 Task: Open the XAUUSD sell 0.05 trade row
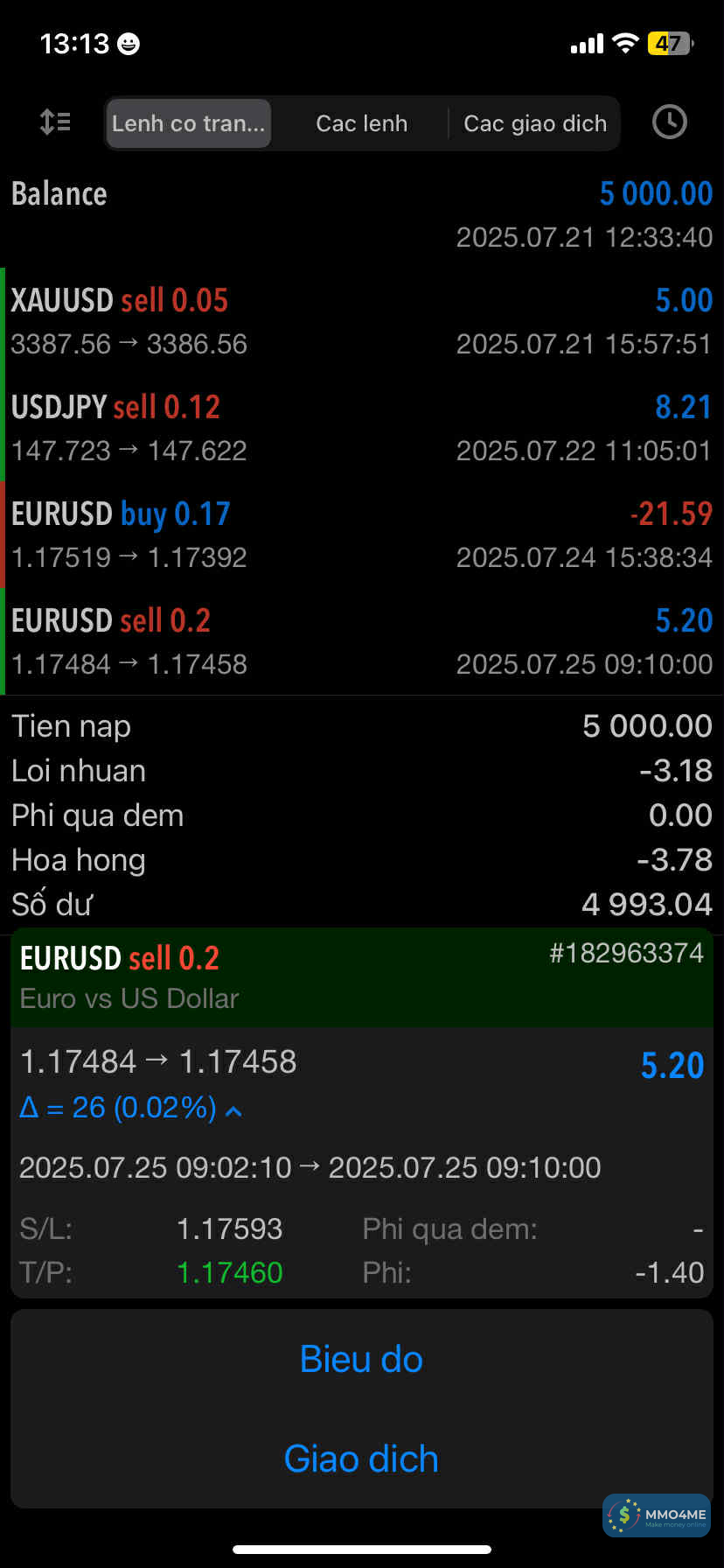click(361, 321)
